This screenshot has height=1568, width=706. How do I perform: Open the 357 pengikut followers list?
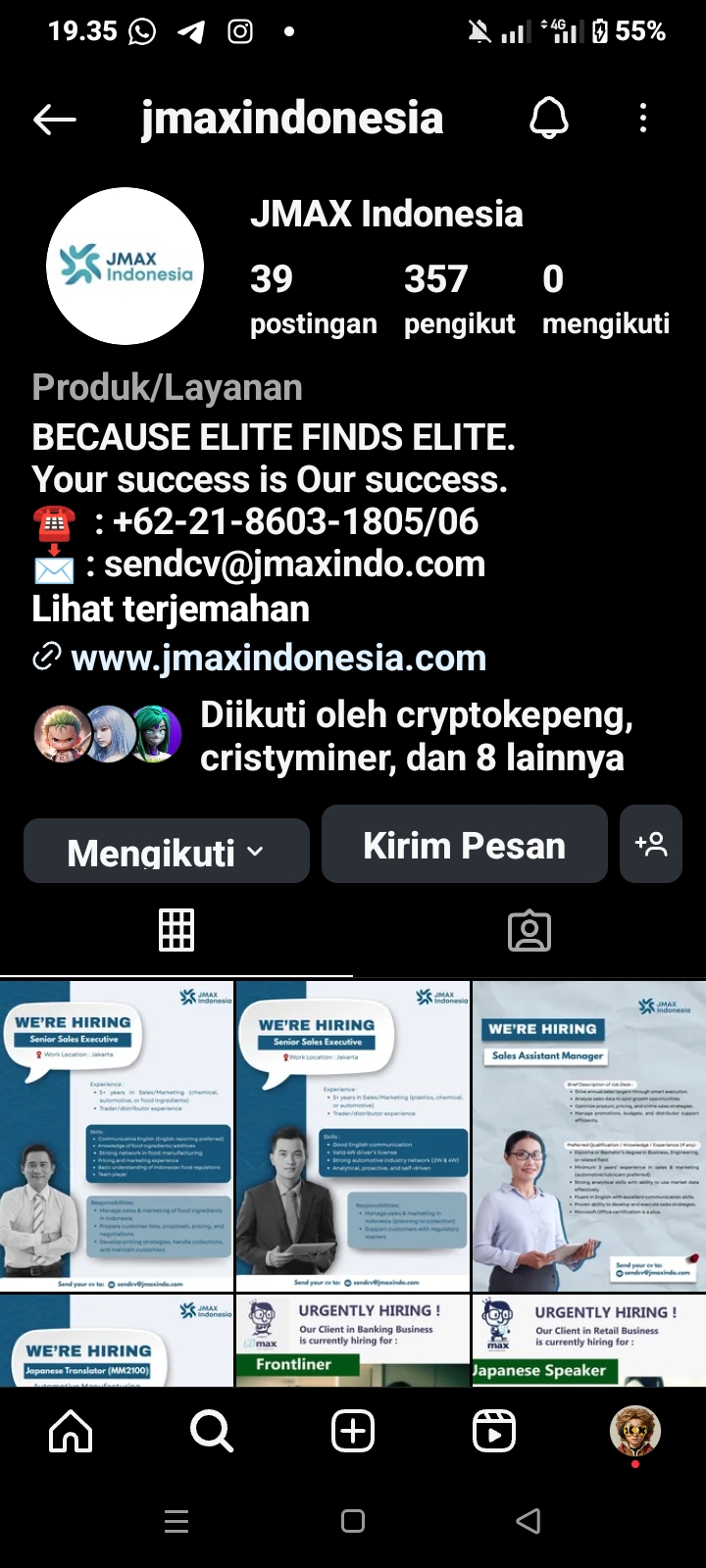click(459, 298)
